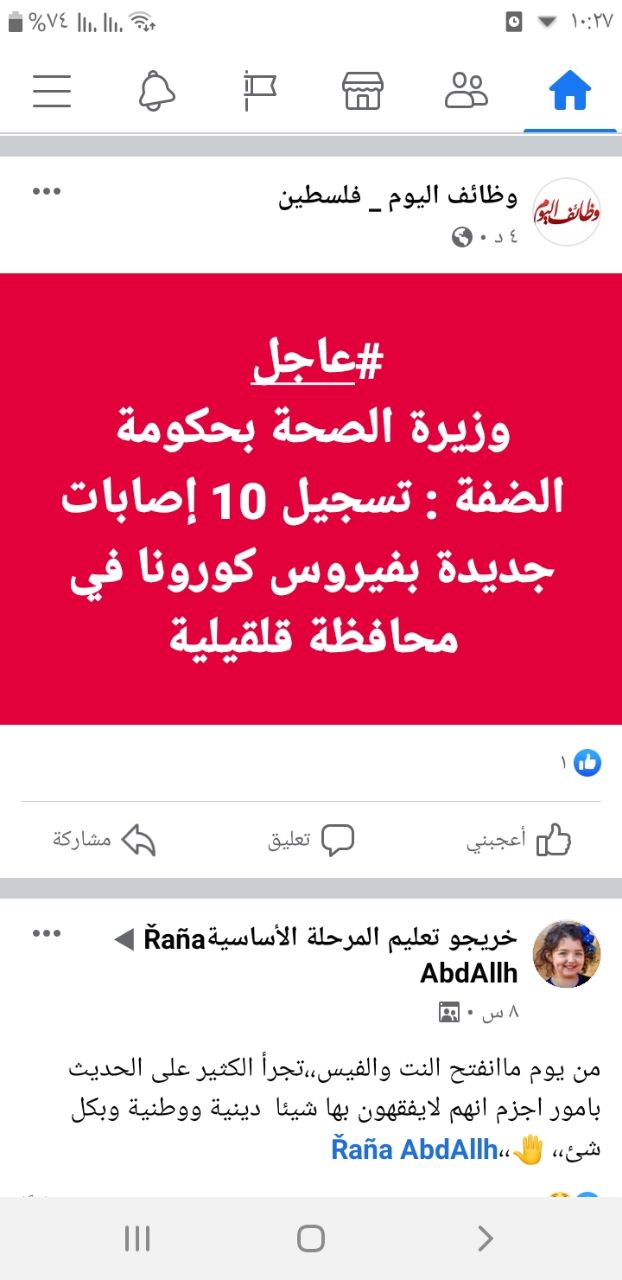Image resolution: width=622 pixels, height=1280 pixels.
Task: Open the red عاجل breaking news post
Action: pyautogui.click(x=311, y=498)
